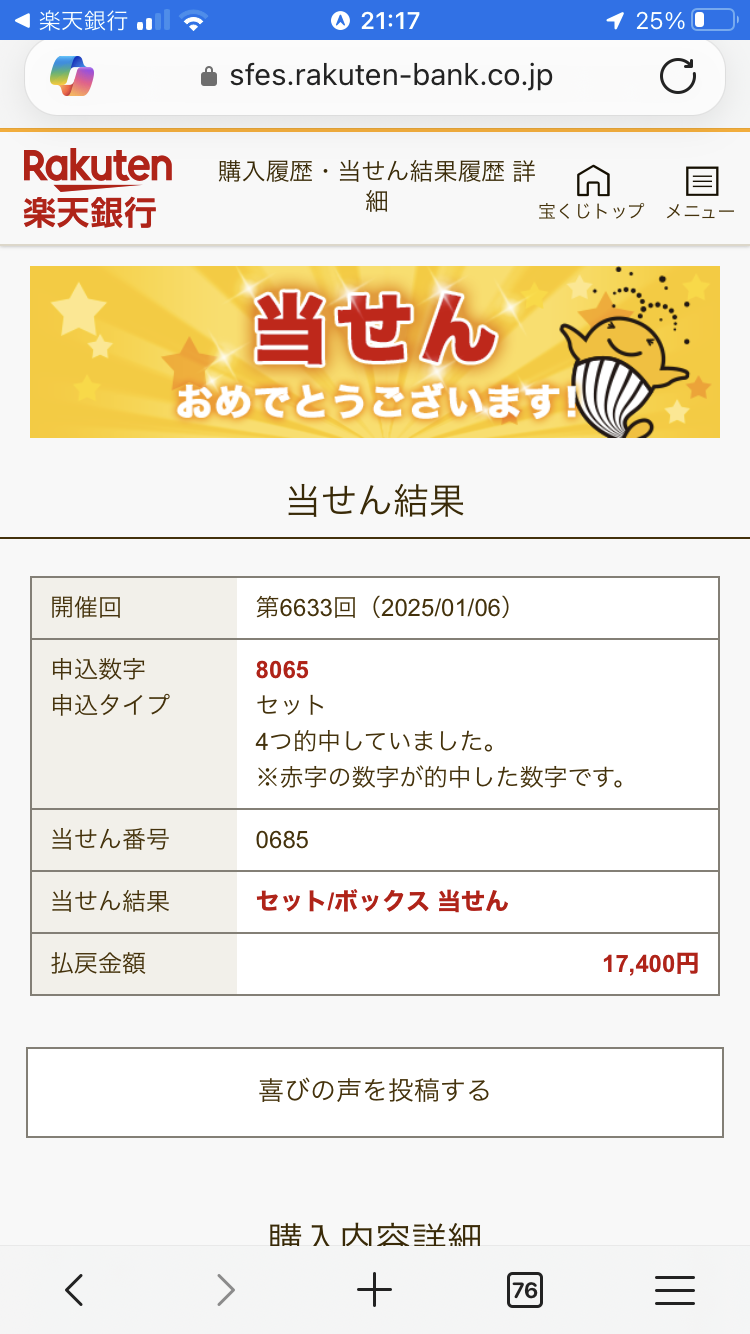
Task: Open the browser hamburger menu
Action: [x=675, y=1290]
